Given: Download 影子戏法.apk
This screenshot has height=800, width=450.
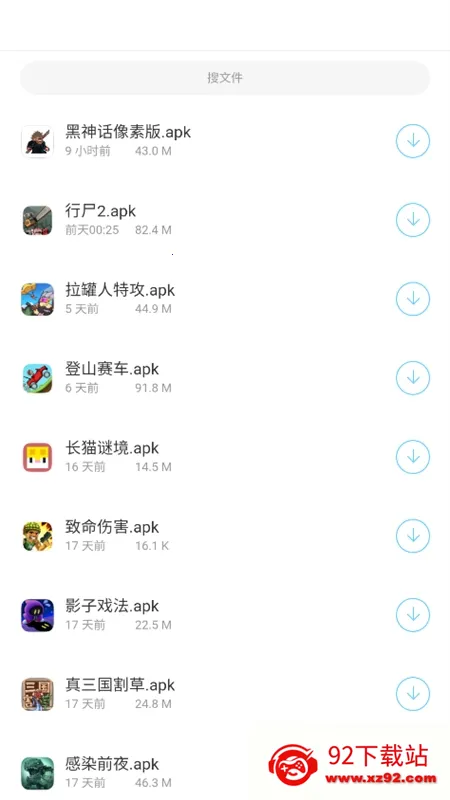Looking at the screenshot, I should tap(413, 615).
